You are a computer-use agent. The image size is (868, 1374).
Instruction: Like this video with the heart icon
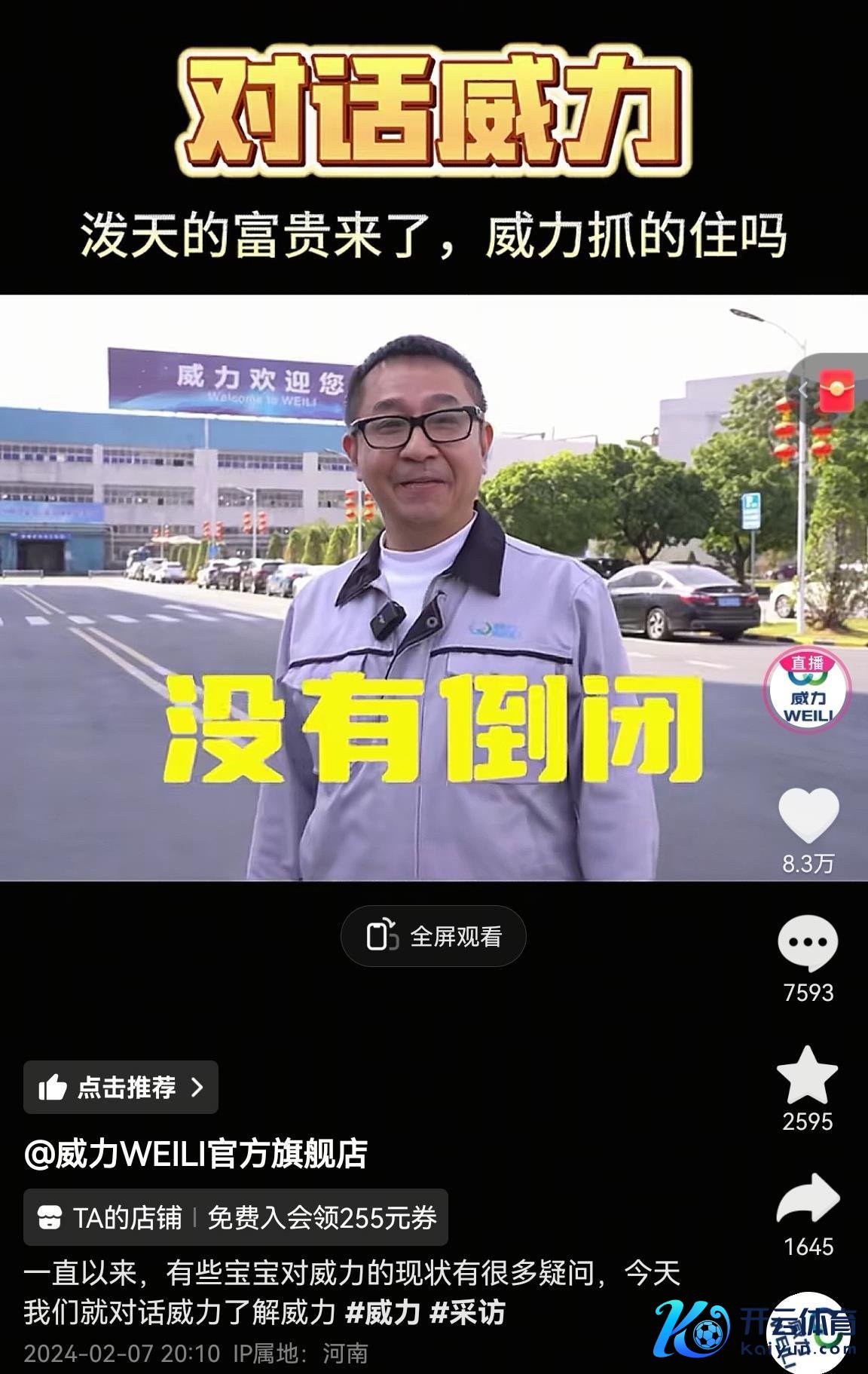[x=808, y=816]
